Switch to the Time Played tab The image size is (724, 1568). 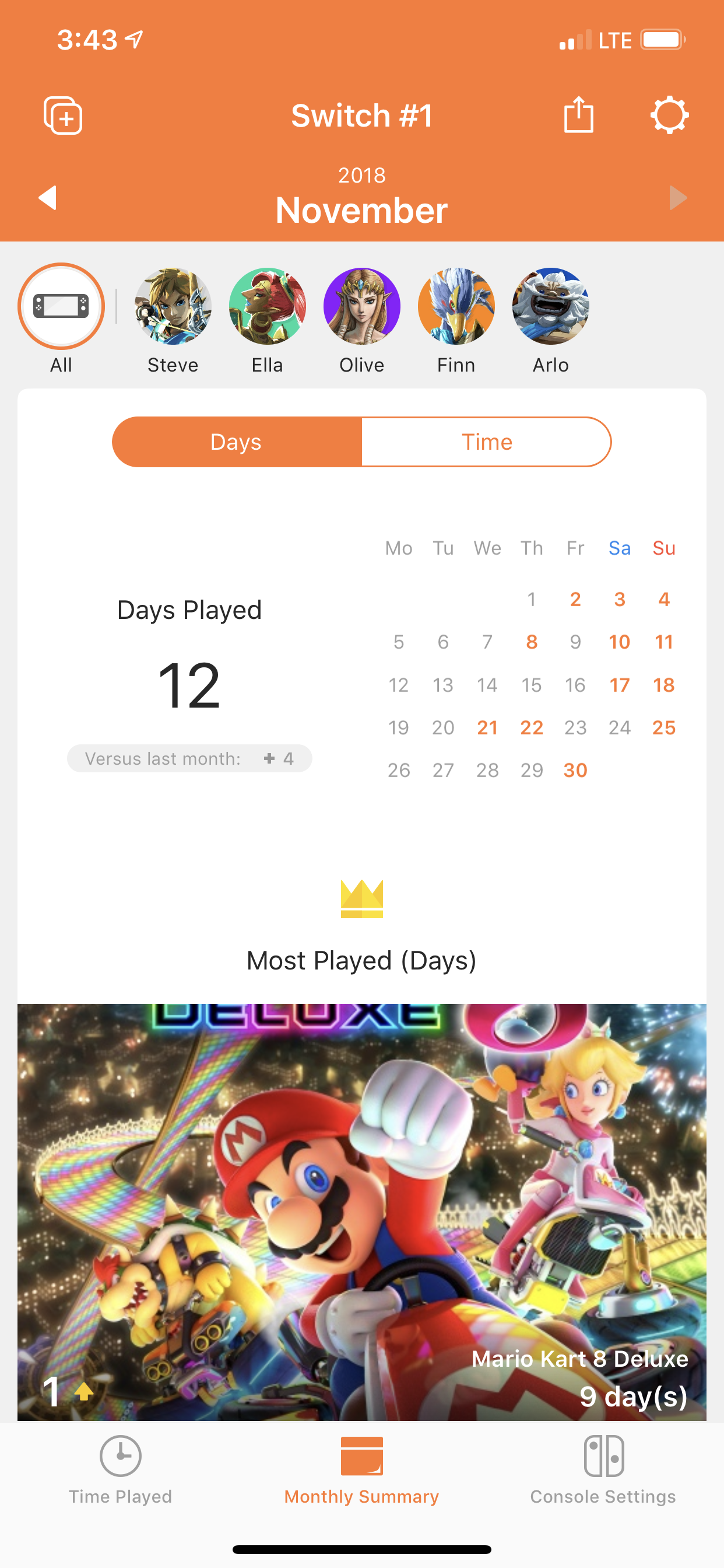click(x=121, y=1469)
